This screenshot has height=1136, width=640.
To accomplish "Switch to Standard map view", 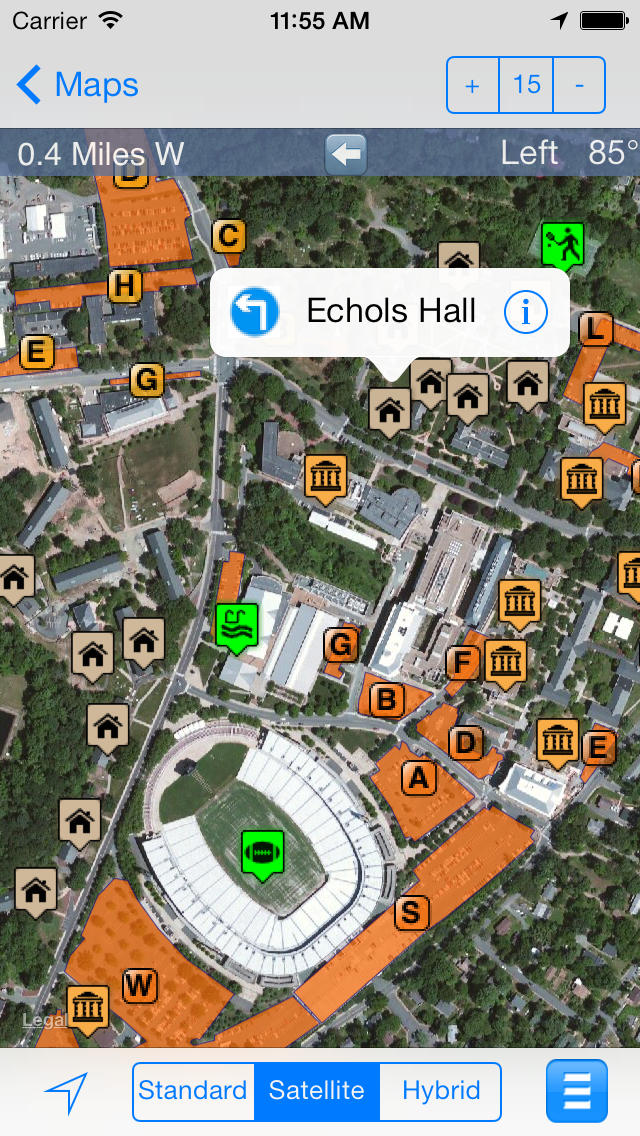I will click(x=194, y=1091).
